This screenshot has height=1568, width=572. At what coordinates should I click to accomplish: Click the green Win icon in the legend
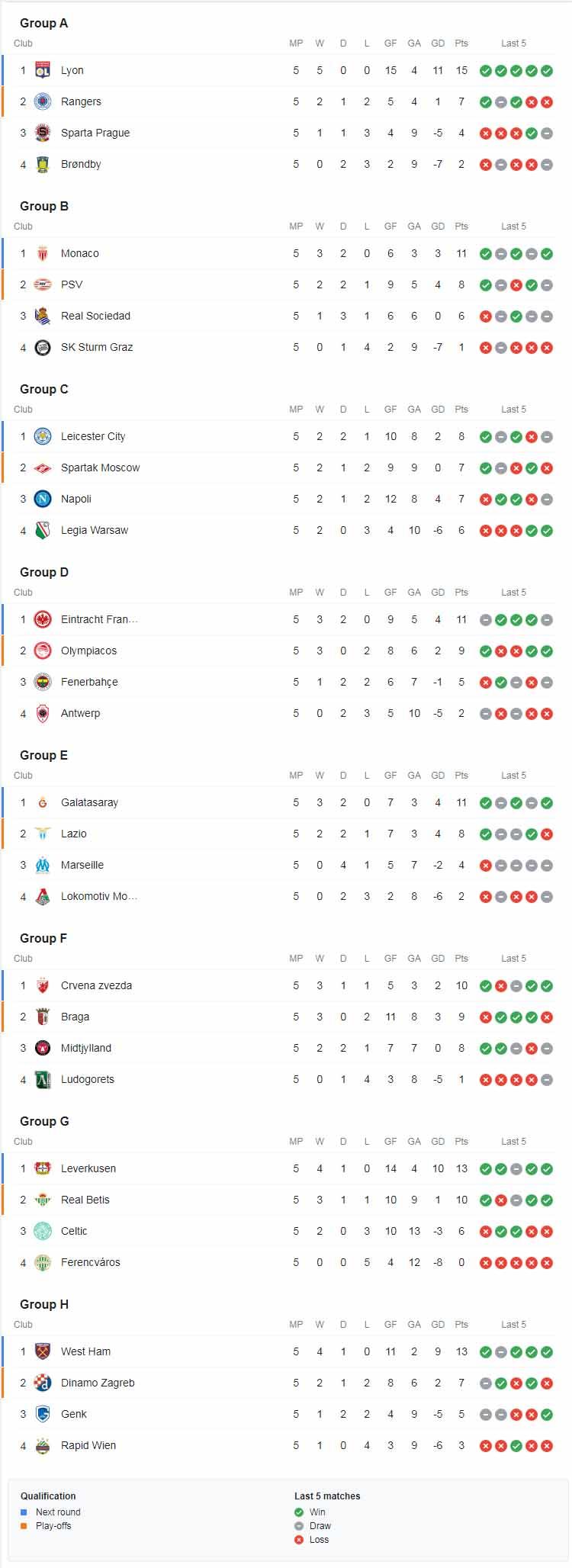pos(298,1512)
